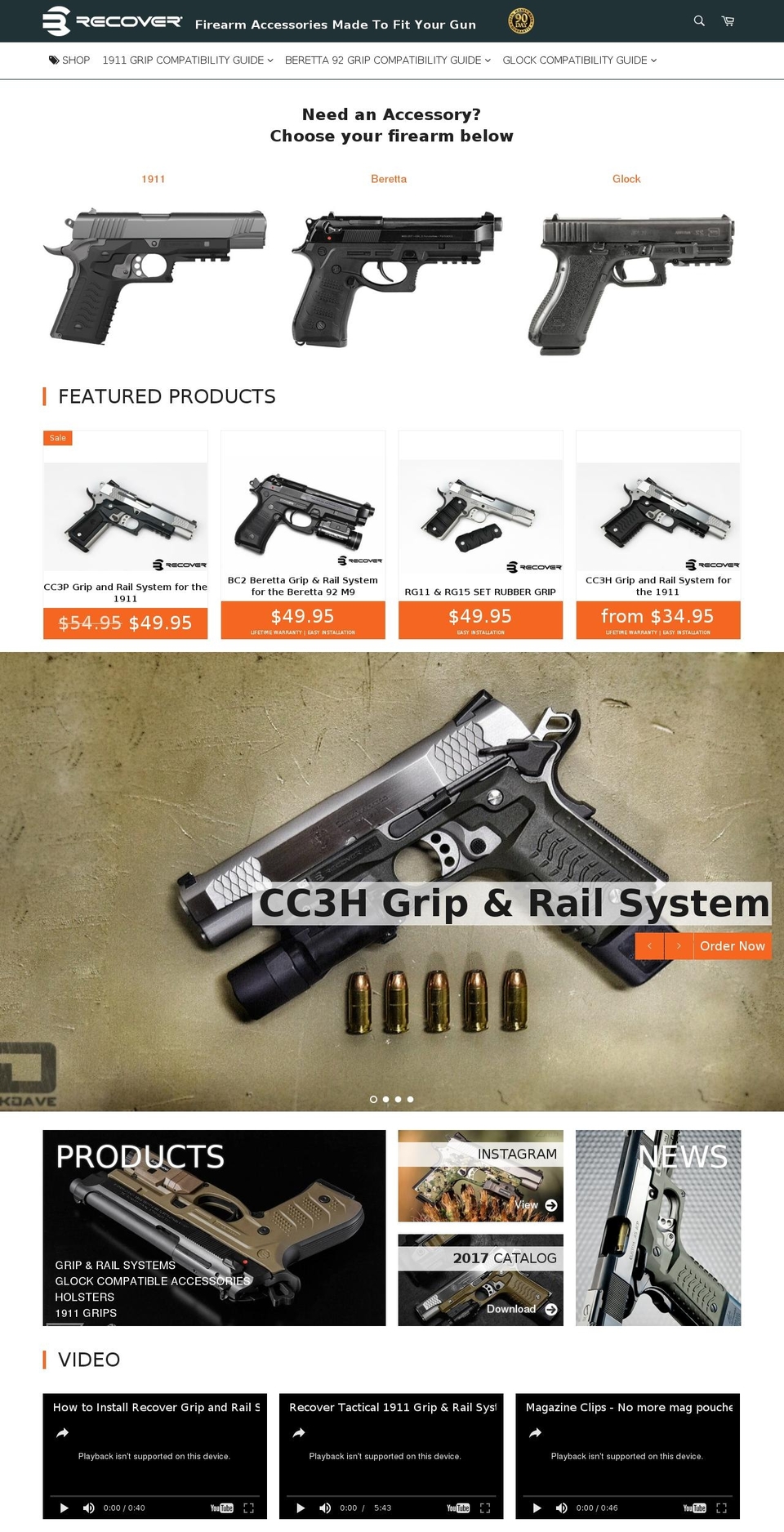The width and height of the screenshot is (784, 1532).
Task: Select the second carousel indicator dot
Action: pyautogui.click(x=385, y=1099)
